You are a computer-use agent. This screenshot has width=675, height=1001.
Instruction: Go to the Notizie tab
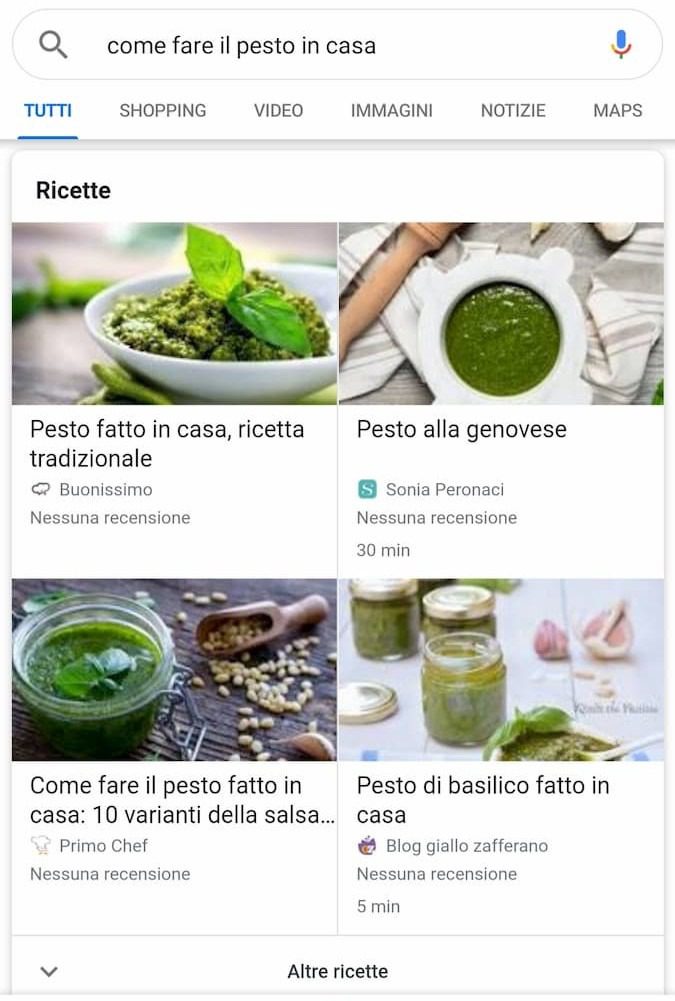[x=513, y=111]
